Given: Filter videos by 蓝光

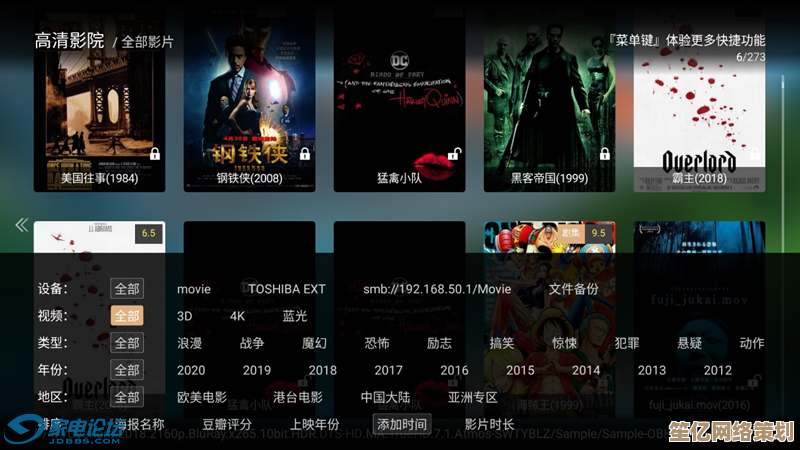Looking at the screenshot, I should tap(295, 316).
